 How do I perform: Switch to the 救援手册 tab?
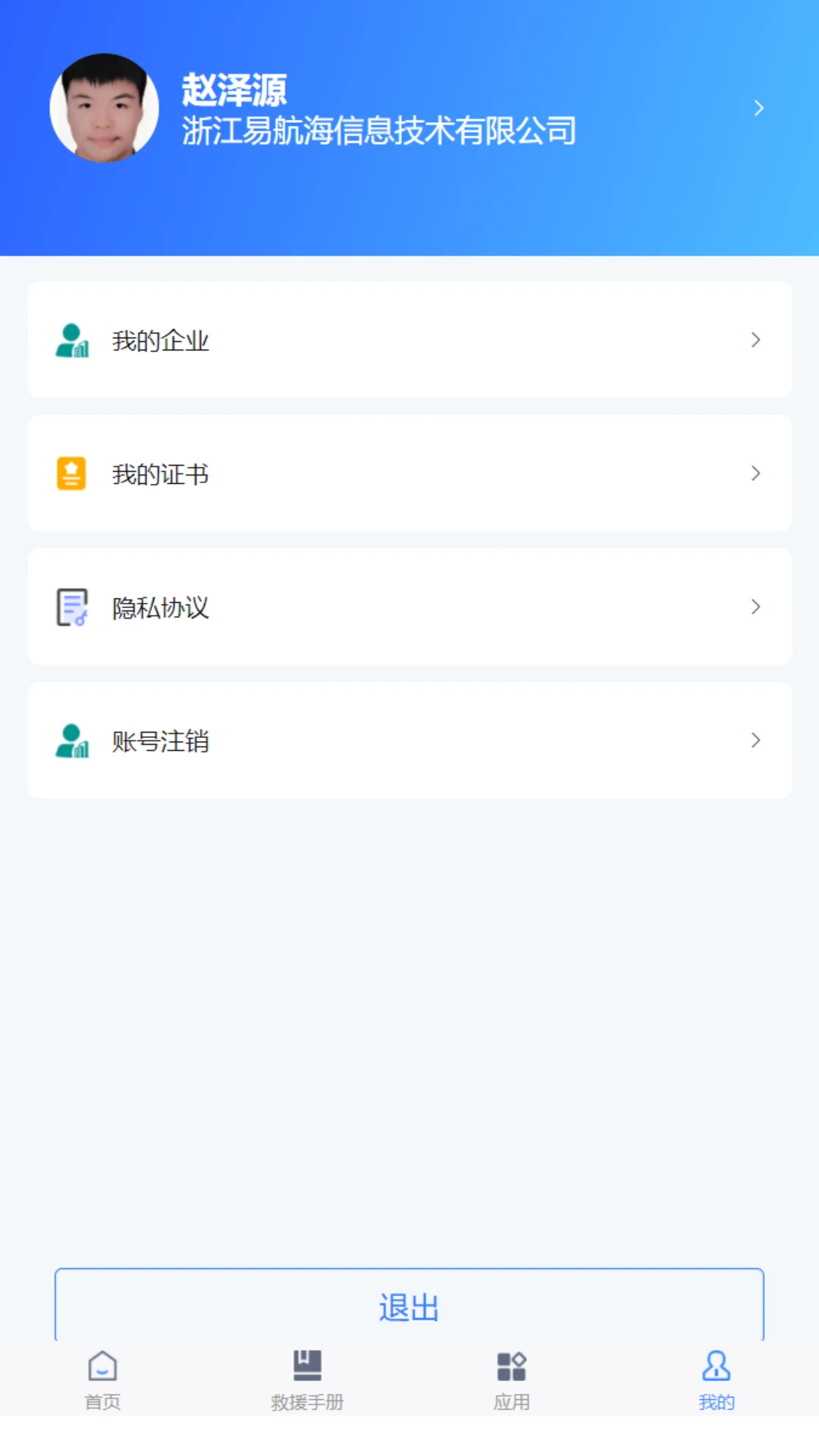307,1380
